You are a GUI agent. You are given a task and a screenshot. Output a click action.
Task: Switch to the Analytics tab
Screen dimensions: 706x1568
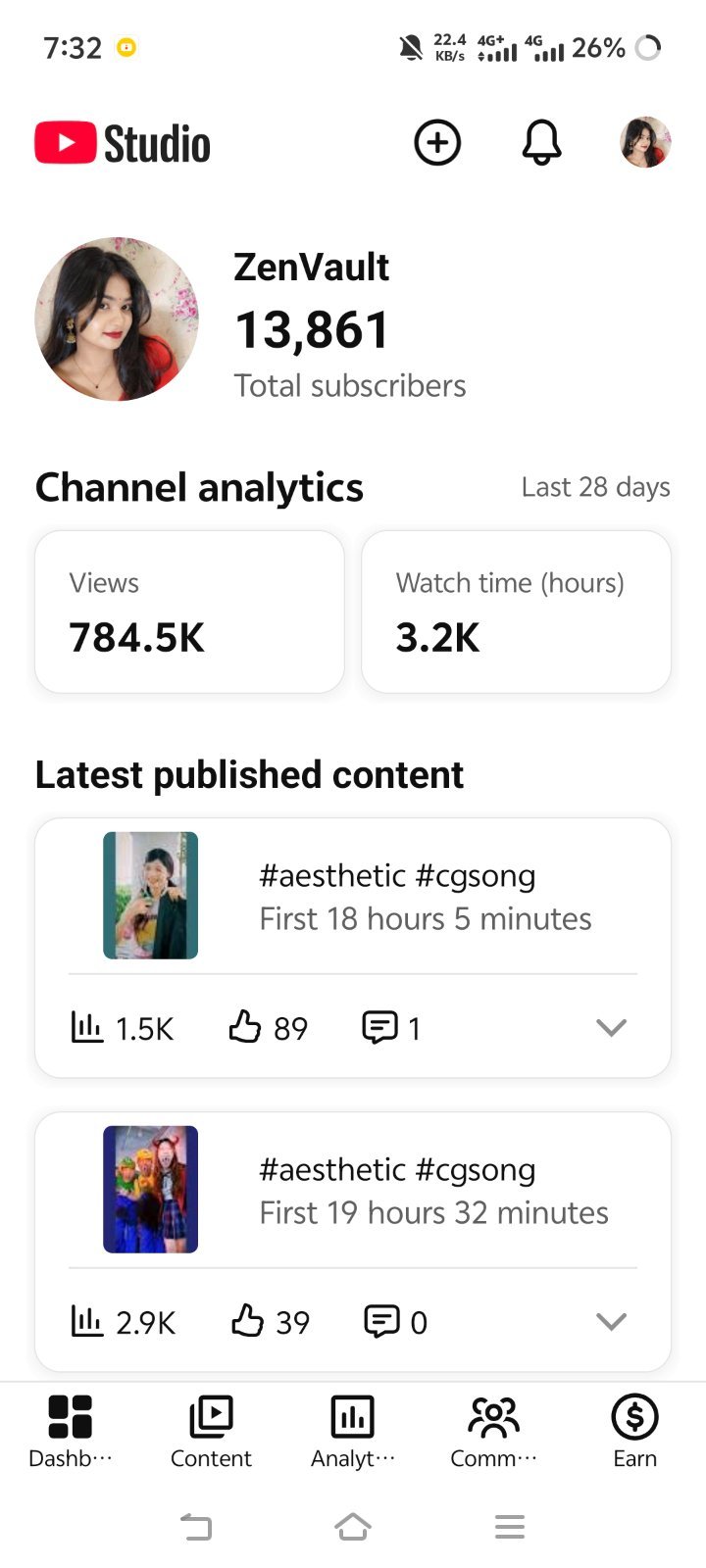click(x=353, y=1432)
